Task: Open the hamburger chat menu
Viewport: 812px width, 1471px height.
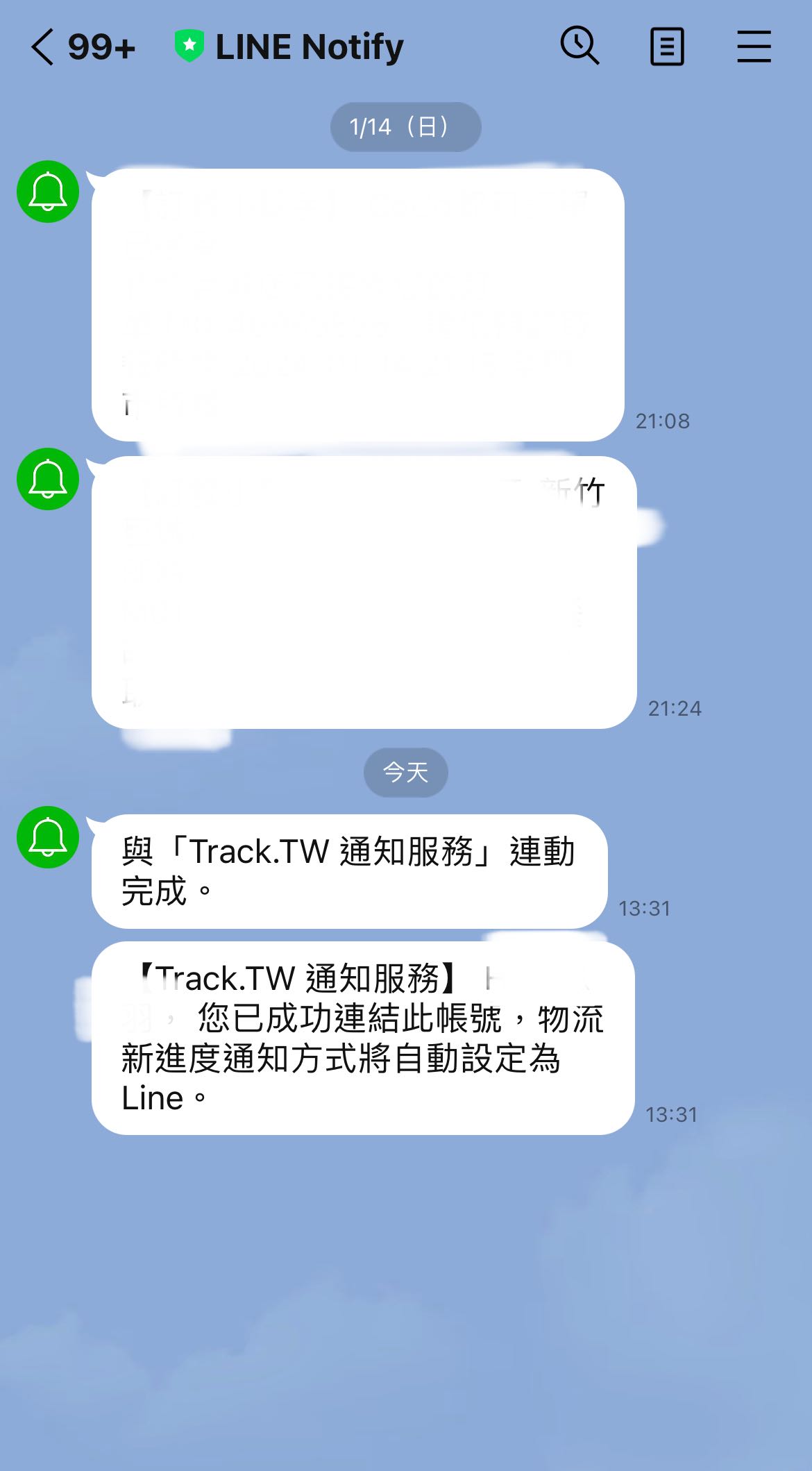Action: (x=754, y=47)
